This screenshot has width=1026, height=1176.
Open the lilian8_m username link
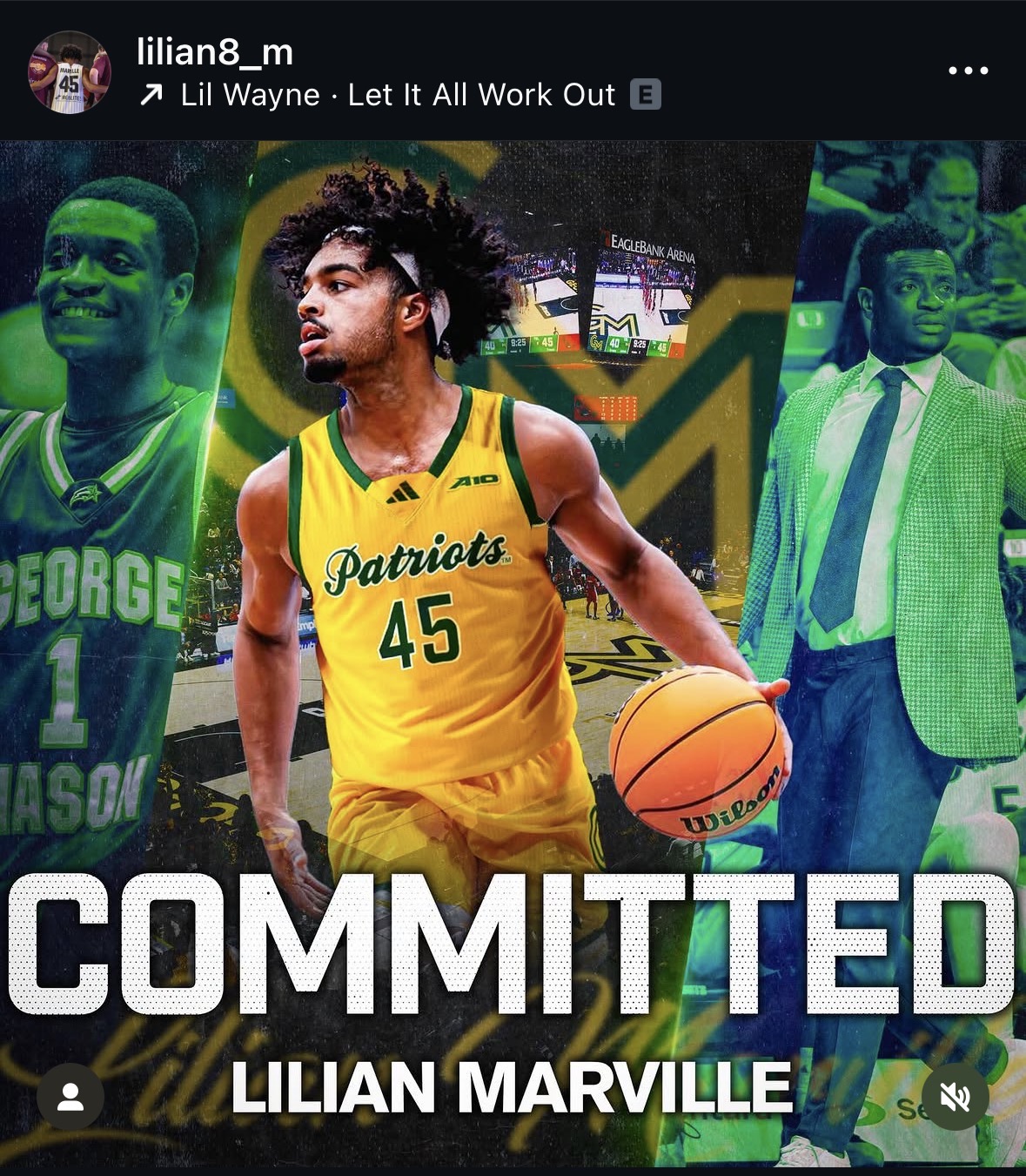[214, 52]
